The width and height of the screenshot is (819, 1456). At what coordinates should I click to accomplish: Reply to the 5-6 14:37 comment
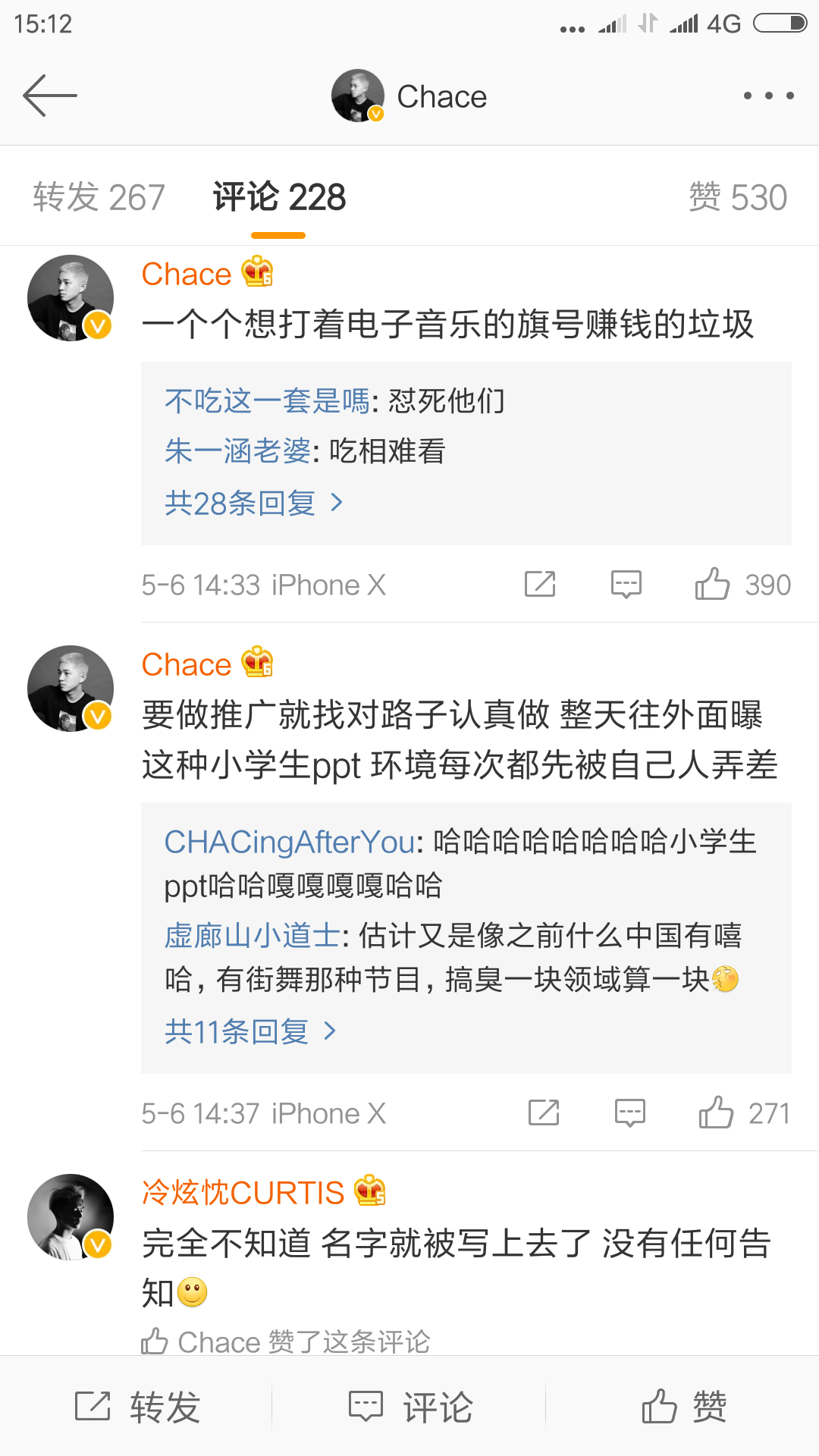[629, 1113]
